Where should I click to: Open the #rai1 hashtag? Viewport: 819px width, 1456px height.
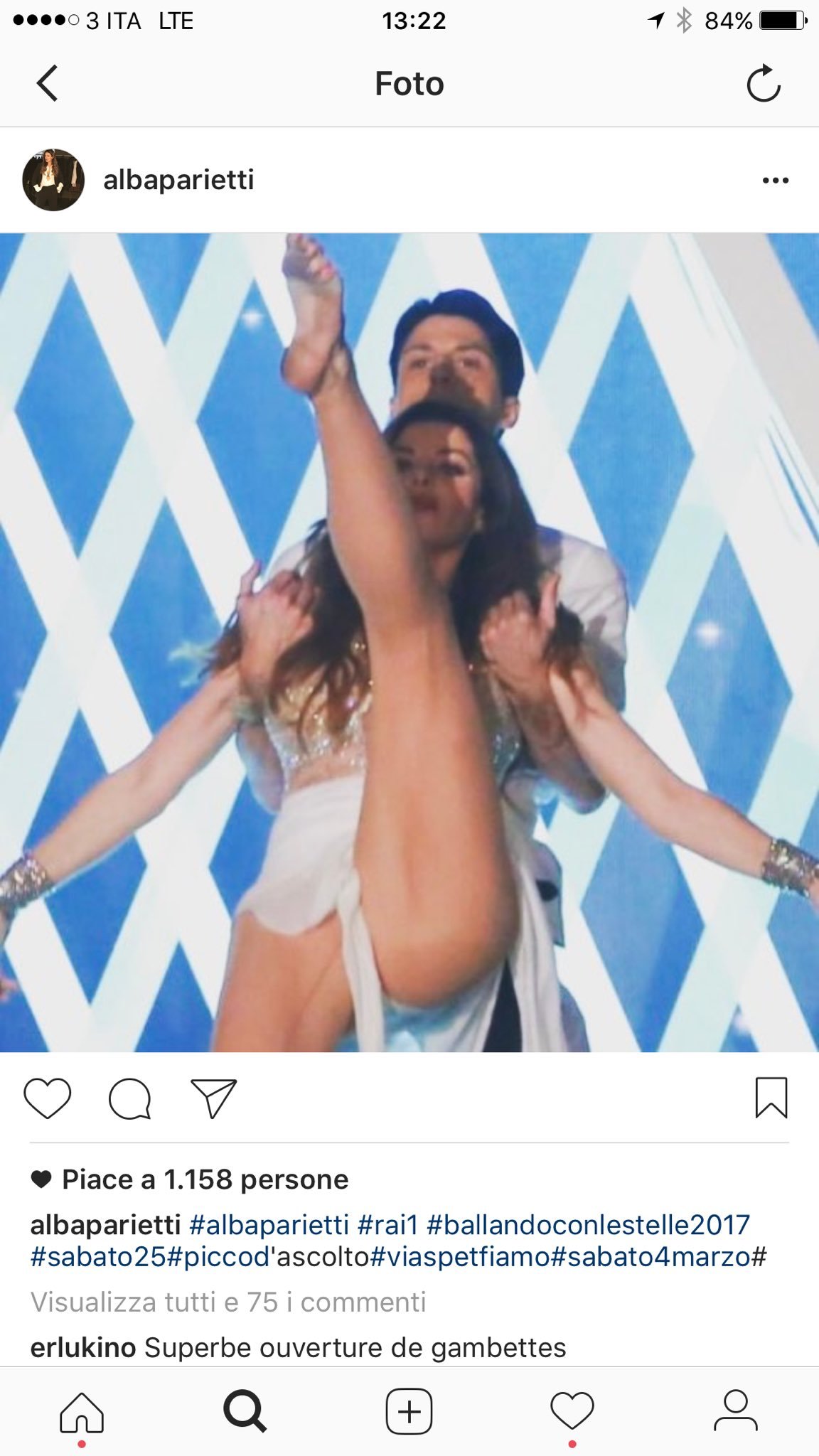coord(387,1225)
